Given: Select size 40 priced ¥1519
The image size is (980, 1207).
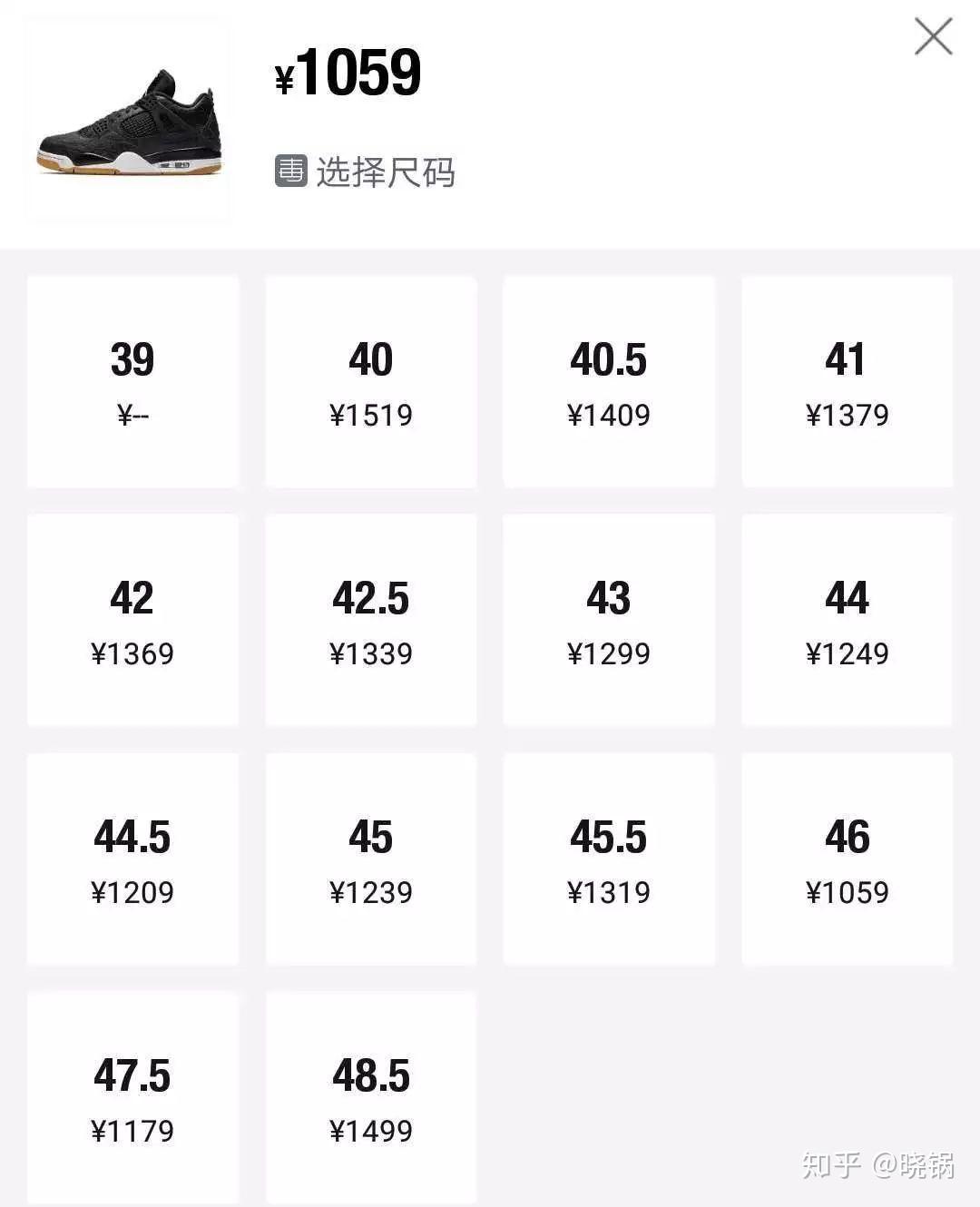Looking at the screenshot, I should pos(370,382).
